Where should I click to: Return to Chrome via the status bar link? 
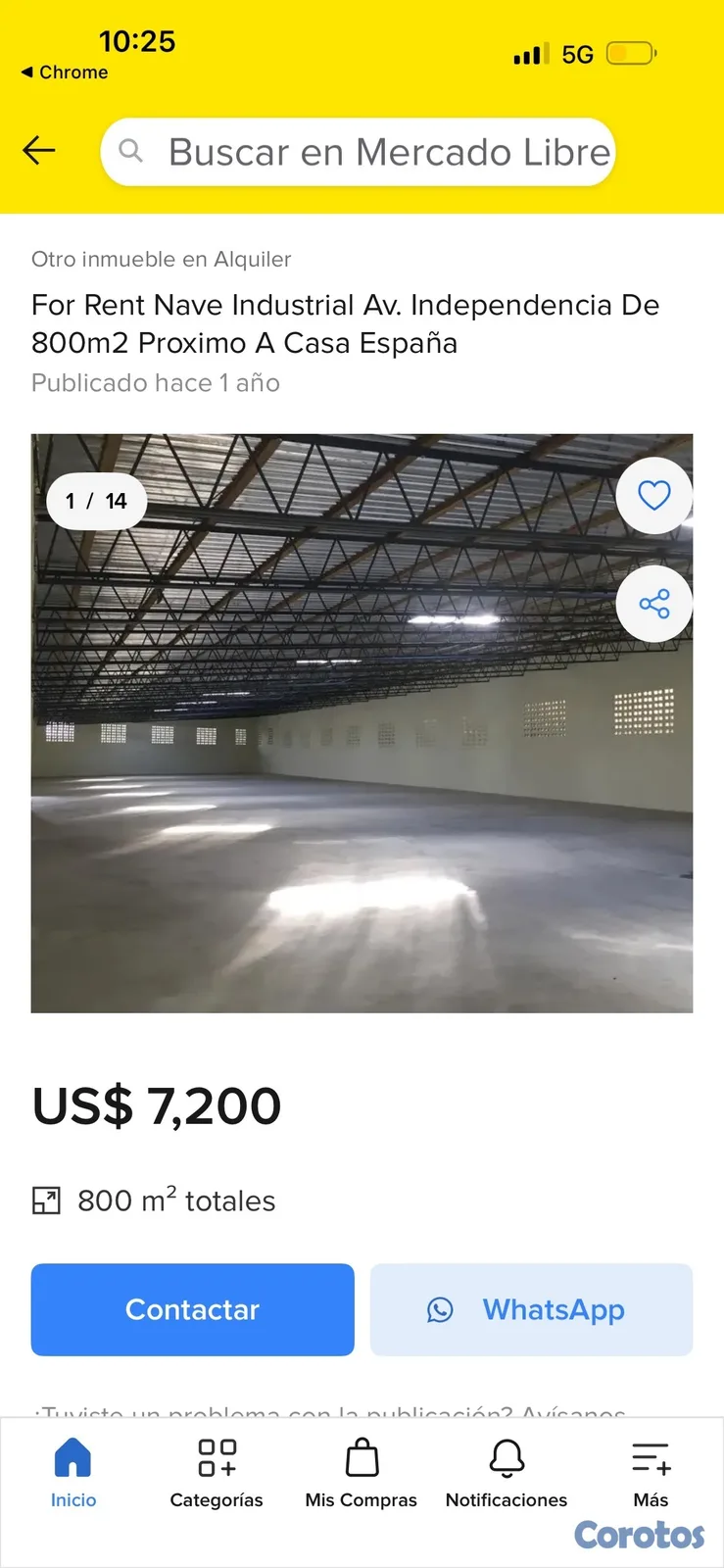tap(65, 73)
